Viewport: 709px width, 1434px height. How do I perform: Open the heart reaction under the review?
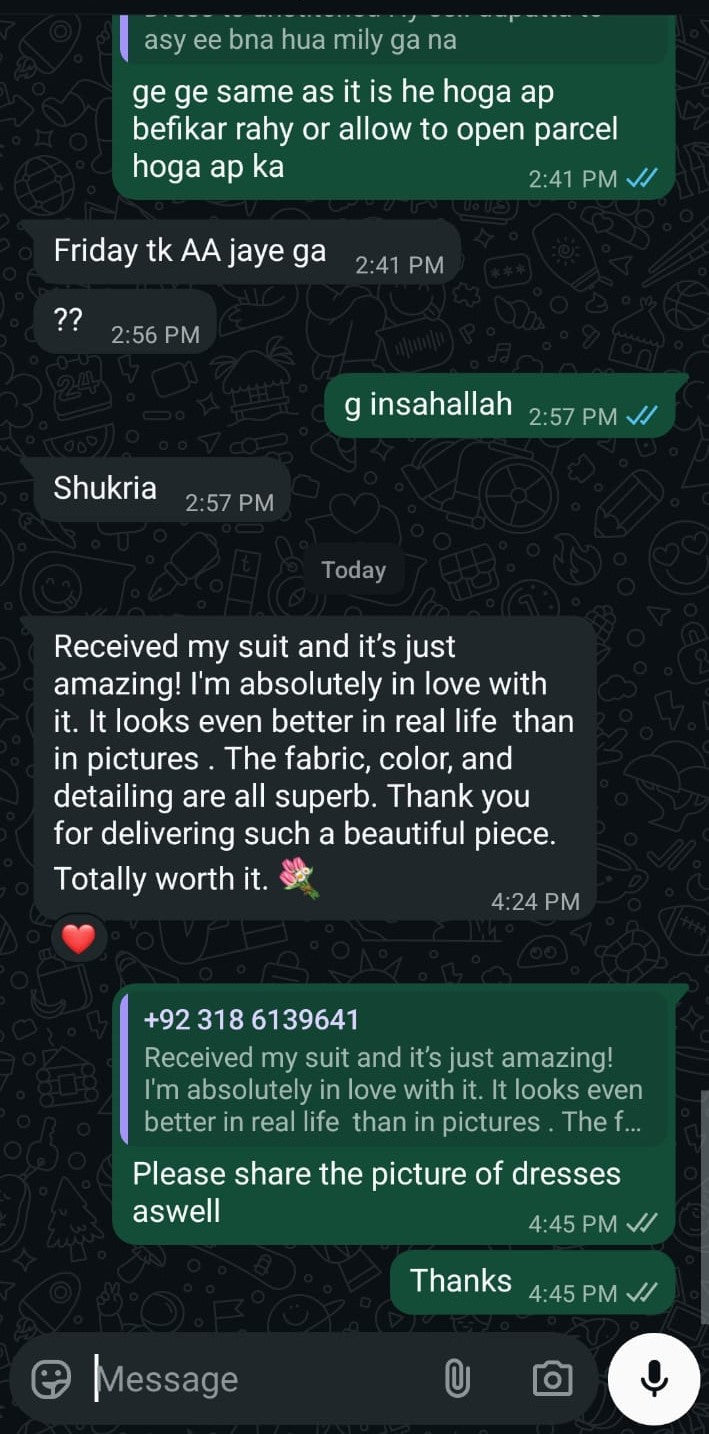tap(78, 938)
